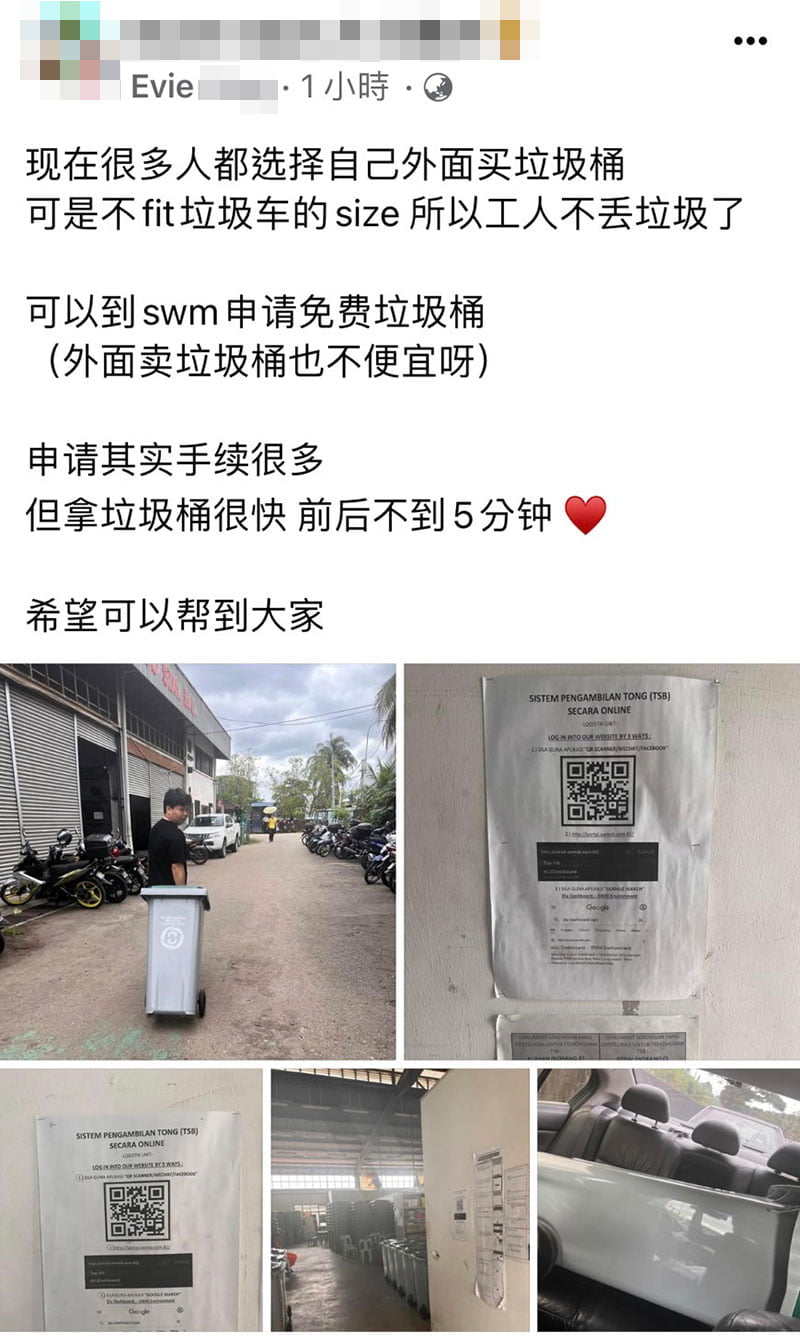Screen dimensions: 800x1343
Task: Open the car back seat photo
Action: pyautogui.click(x=668, y=1200)
